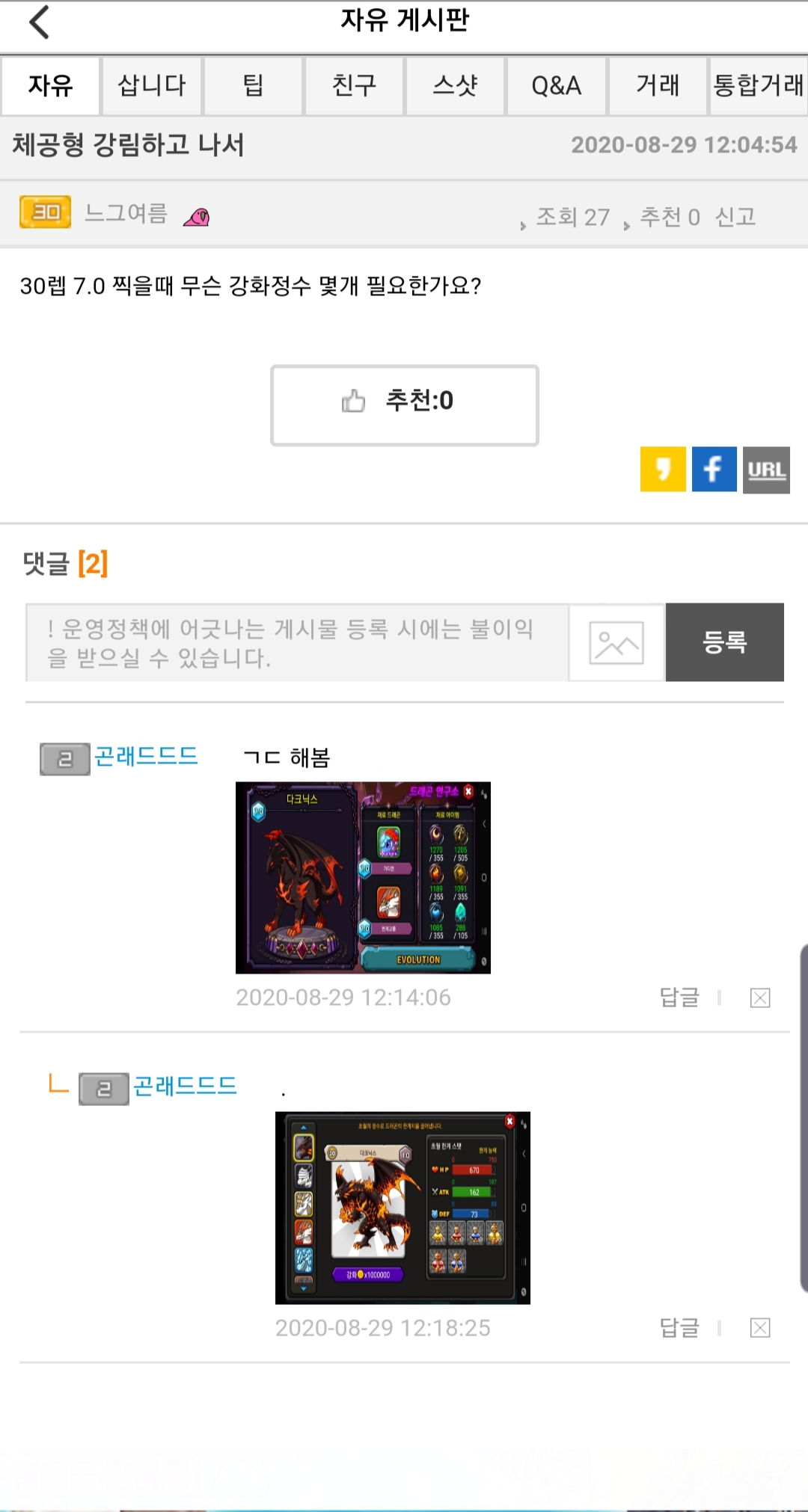Submit comment with 등록 button
The image size is (808, 1512).
(724, 642)
